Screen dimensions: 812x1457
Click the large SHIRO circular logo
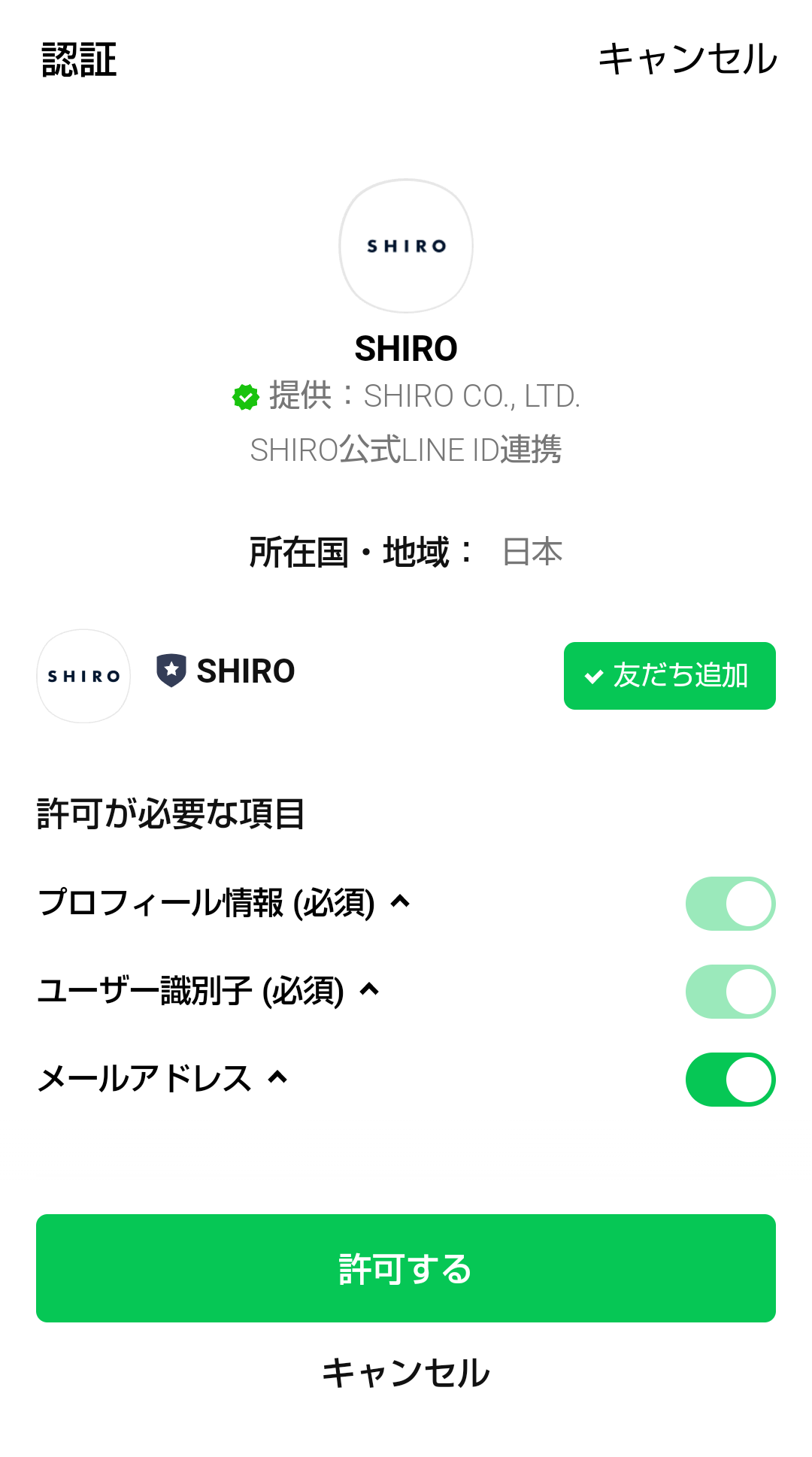pyautogui.click(x=406, y=246)
